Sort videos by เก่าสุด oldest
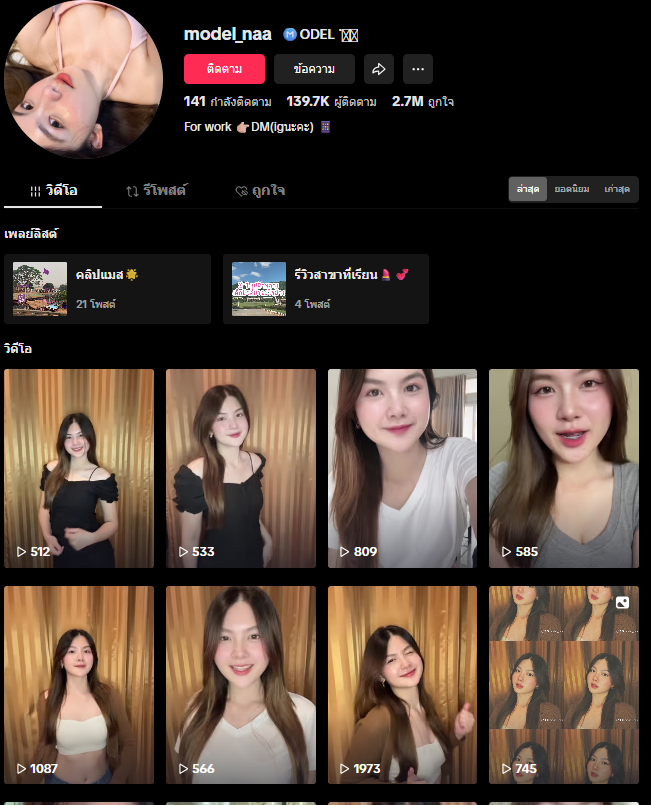 [617, 189]
